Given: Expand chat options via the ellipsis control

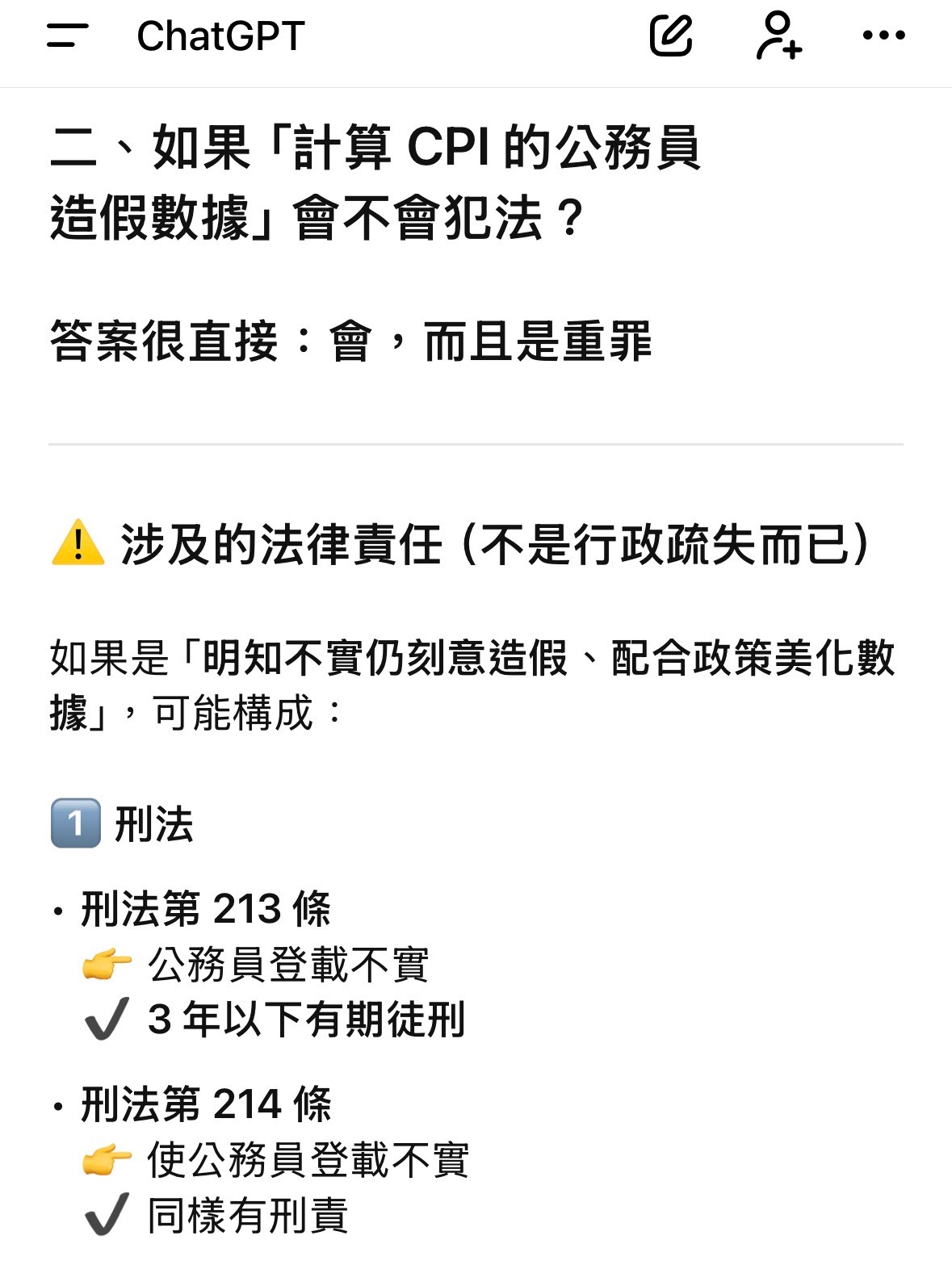Looking at the screenshot, I should pyautogui.click(x=884, y=36).
